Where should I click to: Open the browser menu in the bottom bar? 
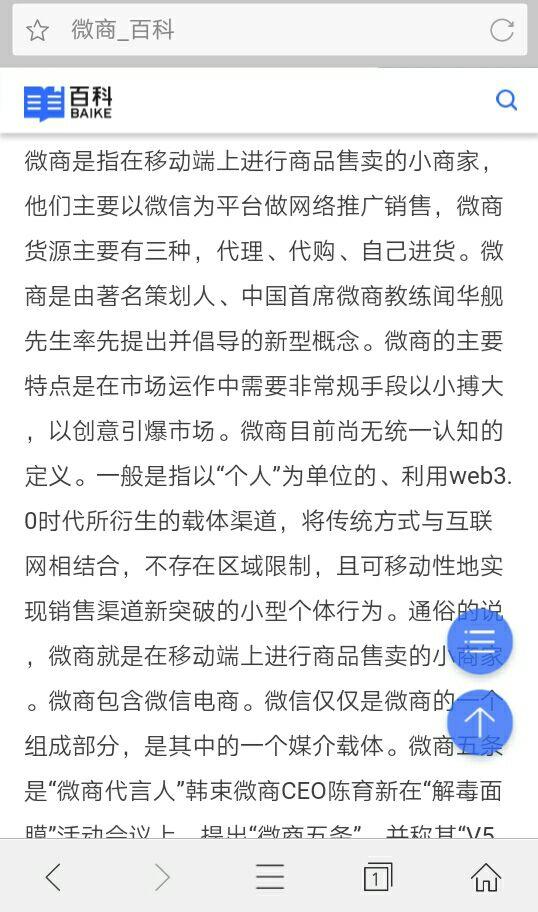click(x=270, y=877)
